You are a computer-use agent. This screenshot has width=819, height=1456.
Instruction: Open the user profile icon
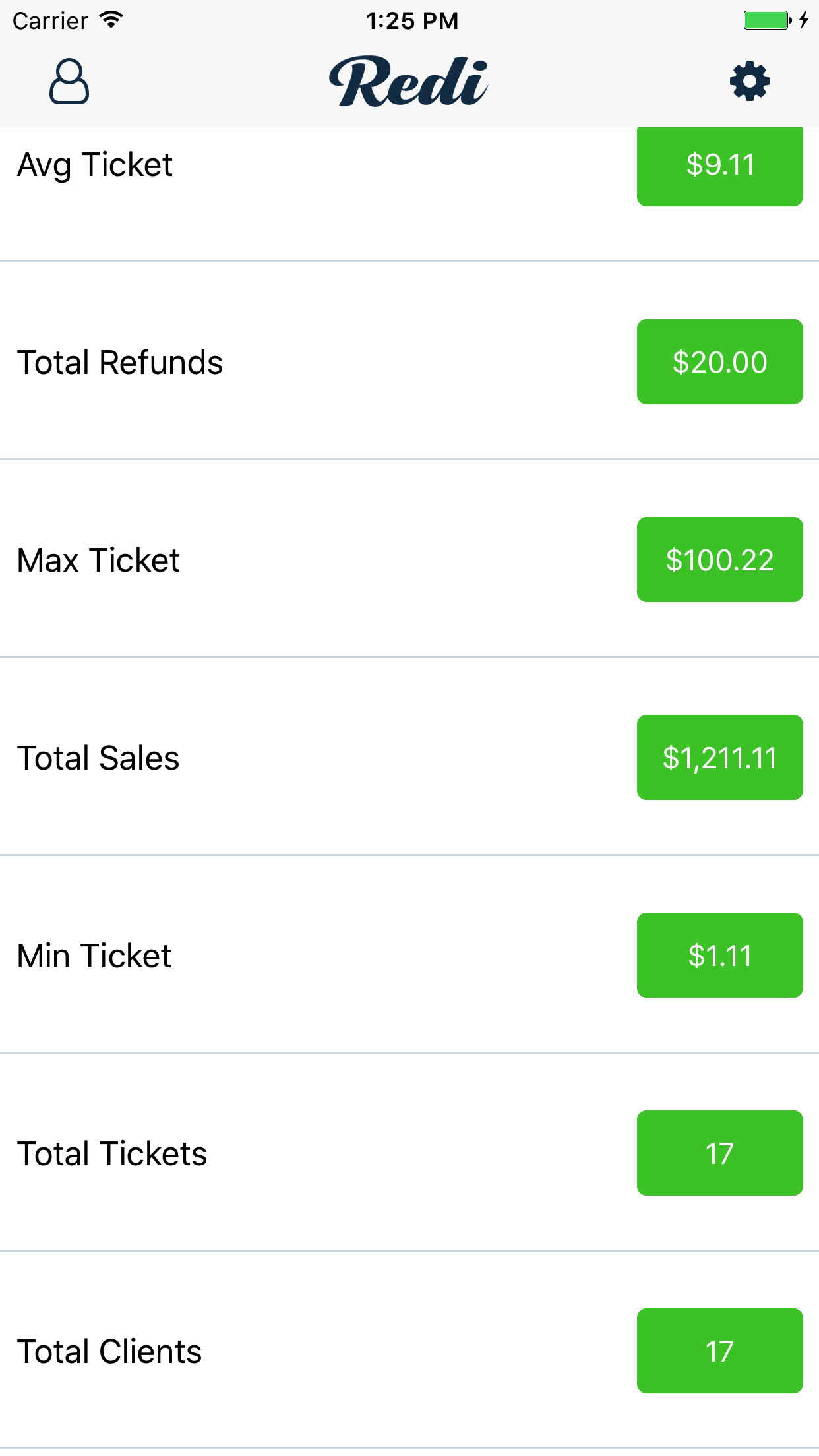[x=69, y=82]
